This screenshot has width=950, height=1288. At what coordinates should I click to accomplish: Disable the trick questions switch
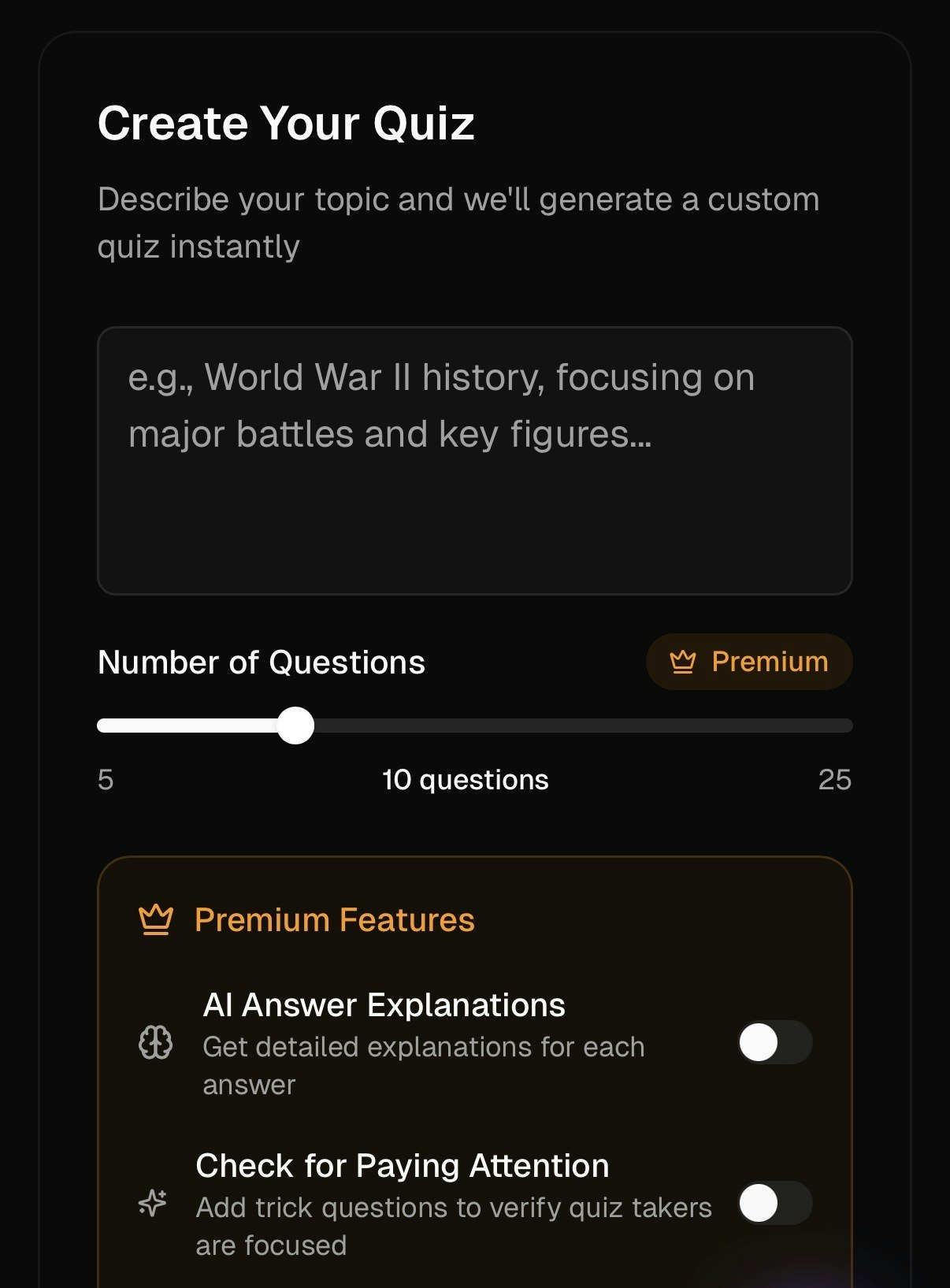(x=774, y=1204)
